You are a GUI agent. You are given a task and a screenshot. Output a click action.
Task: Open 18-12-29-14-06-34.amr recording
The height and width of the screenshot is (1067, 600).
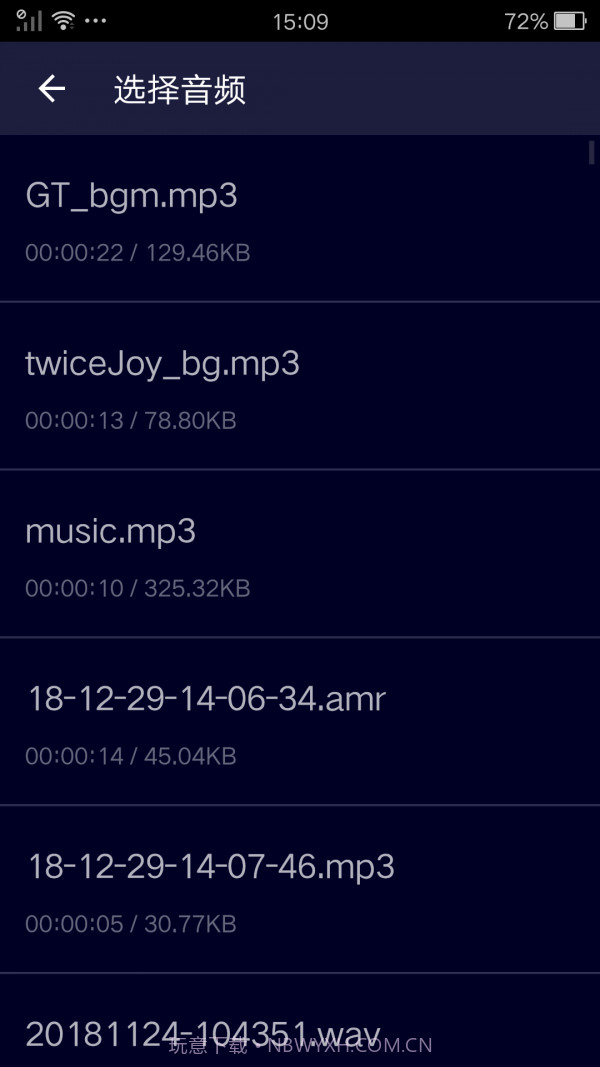[300, 722]
